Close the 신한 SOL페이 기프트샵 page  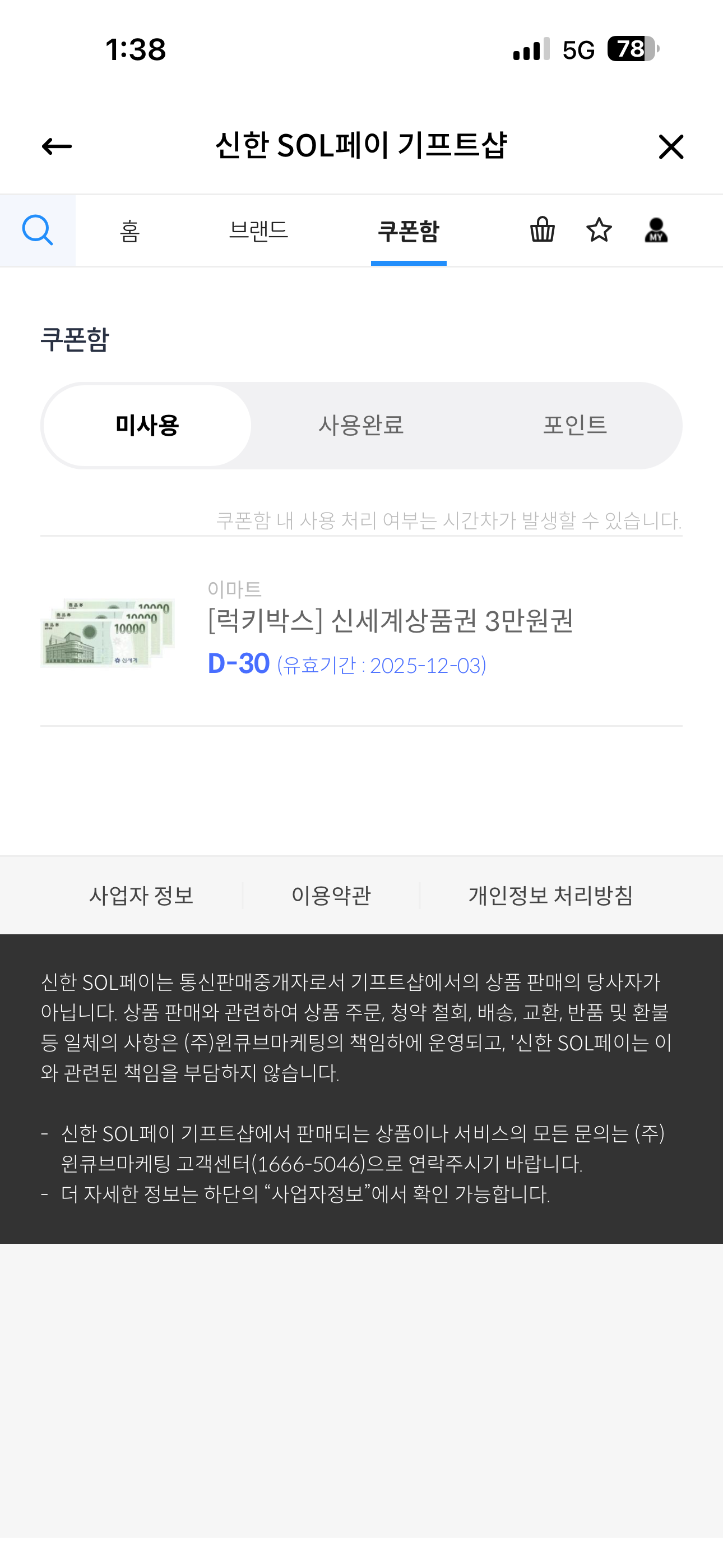671,147
